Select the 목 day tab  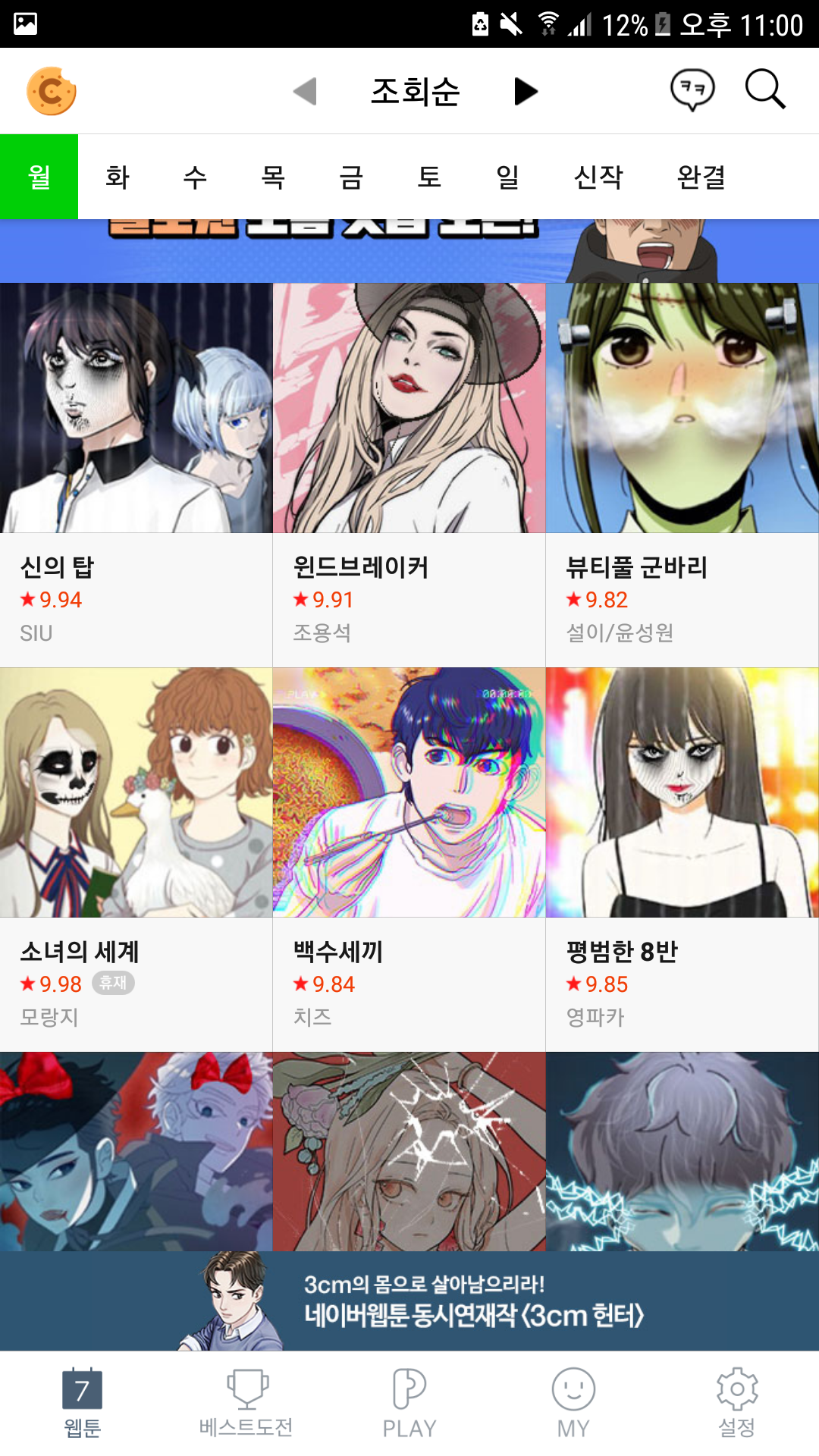click(x=273, y=177)
